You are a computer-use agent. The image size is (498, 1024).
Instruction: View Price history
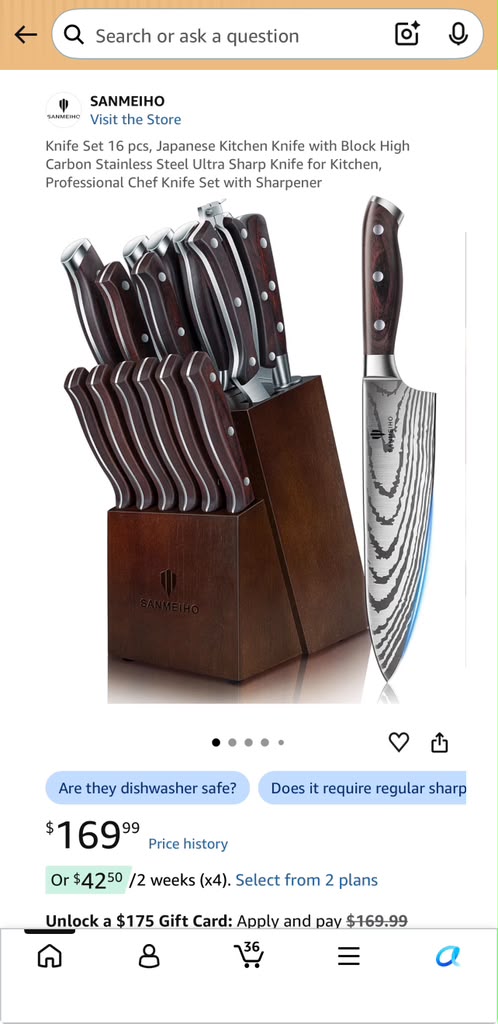(x=188, y=844)
